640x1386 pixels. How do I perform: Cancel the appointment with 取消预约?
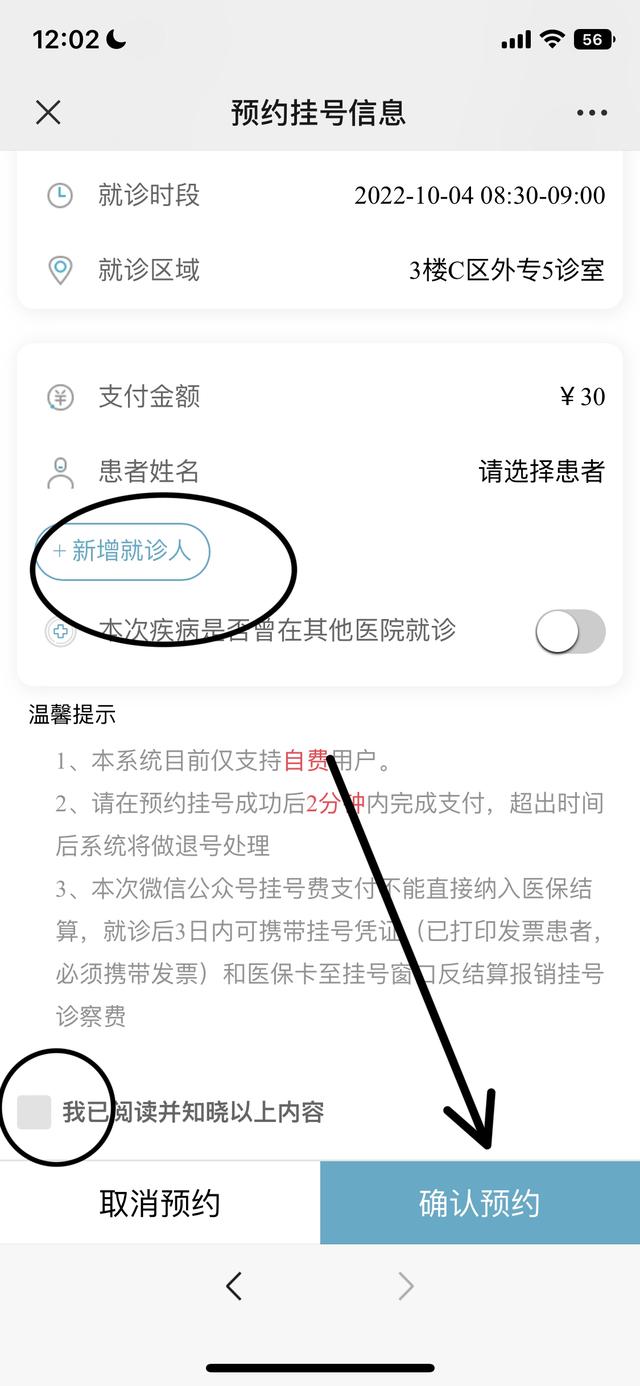click(160, 1203)
